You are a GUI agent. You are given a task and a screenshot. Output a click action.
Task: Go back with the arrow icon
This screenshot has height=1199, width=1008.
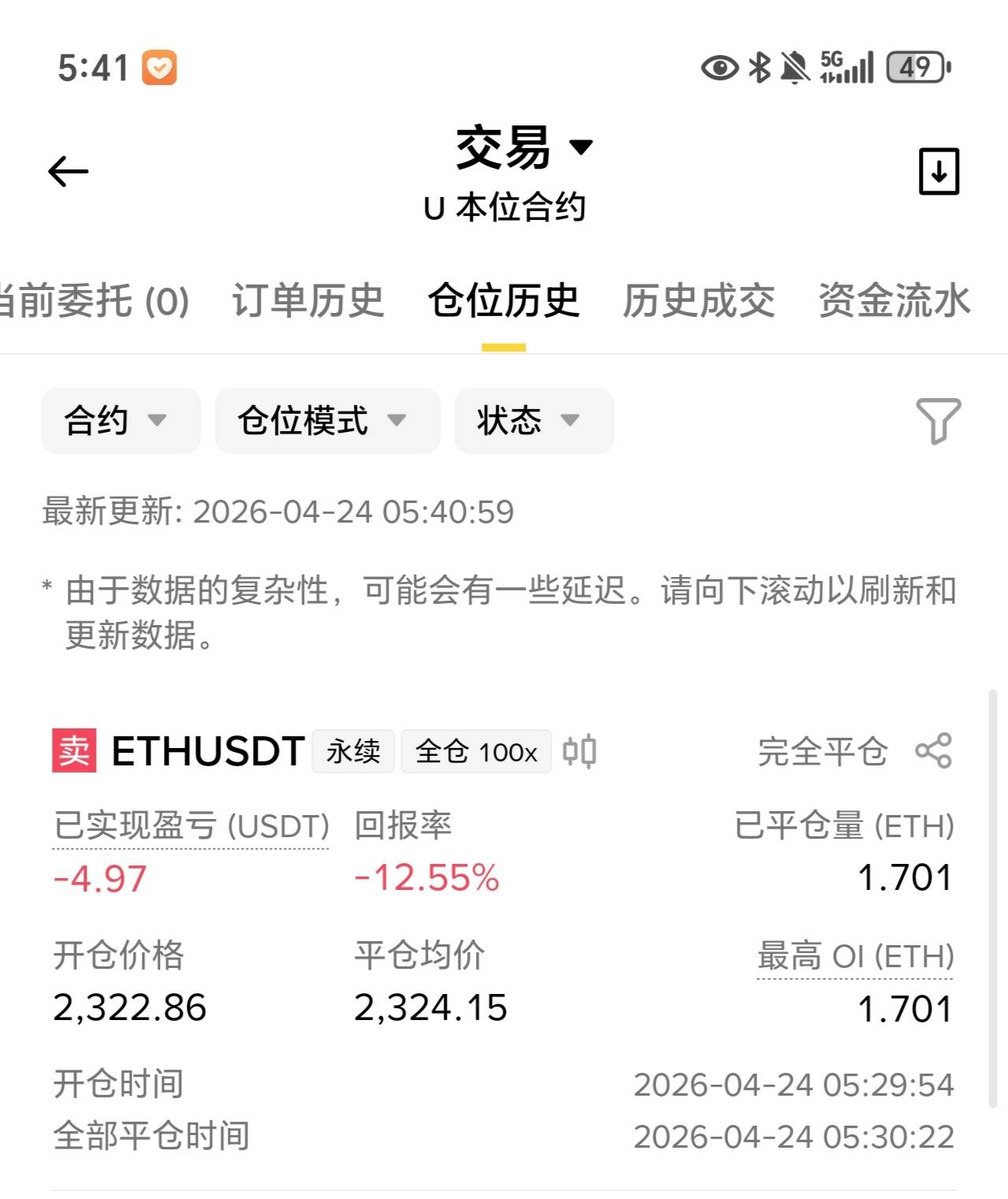coord(69,171)
